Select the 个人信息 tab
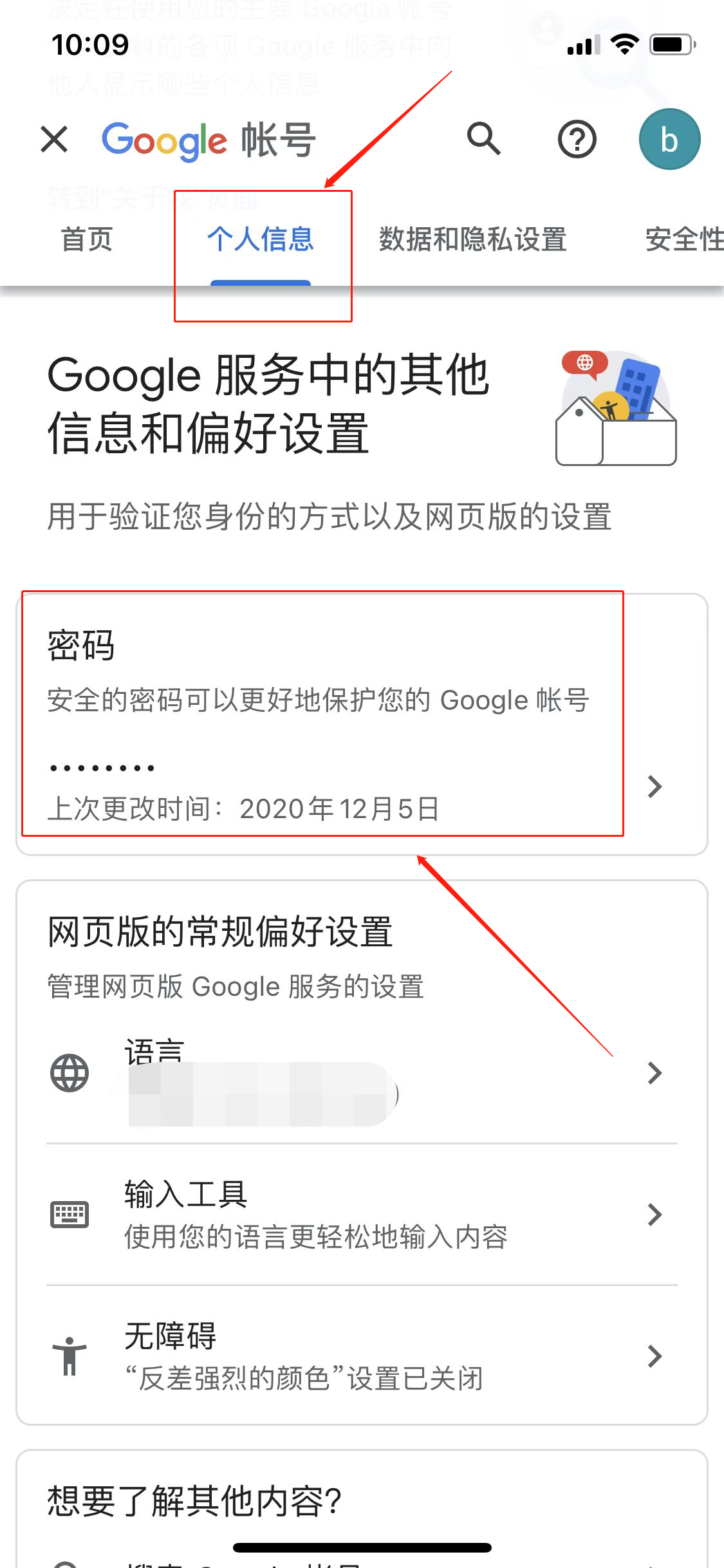 (261, 239)
